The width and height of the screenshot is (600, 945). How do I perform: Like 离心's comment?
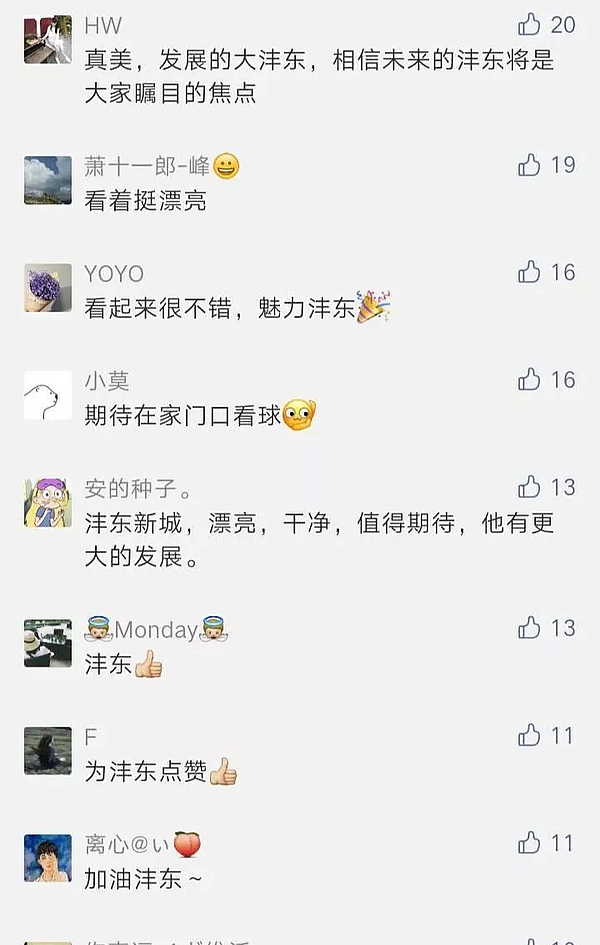(x=529, y=843)
